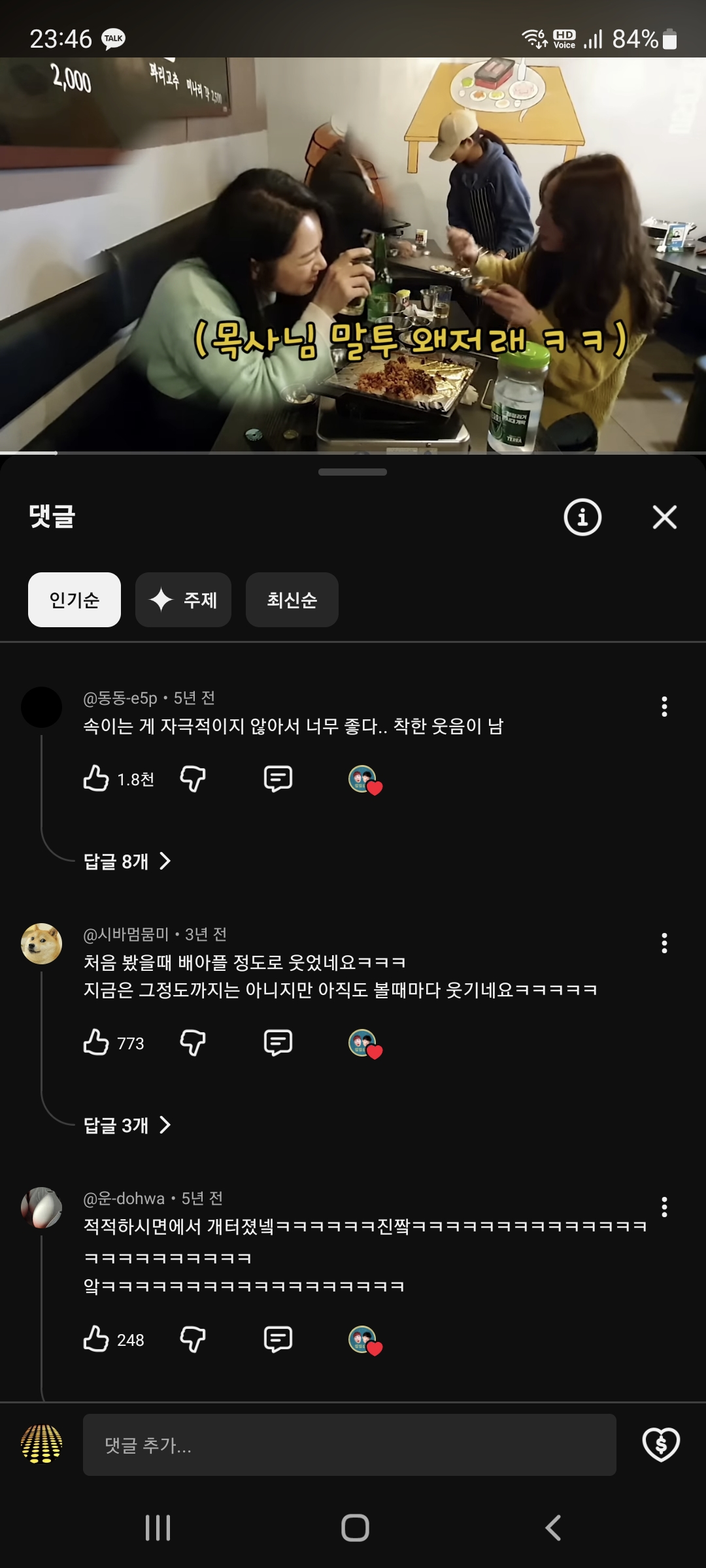Go back with the system back button
The height and width of the screenshot is (1568, 706).
click(x=553, y=1527)
